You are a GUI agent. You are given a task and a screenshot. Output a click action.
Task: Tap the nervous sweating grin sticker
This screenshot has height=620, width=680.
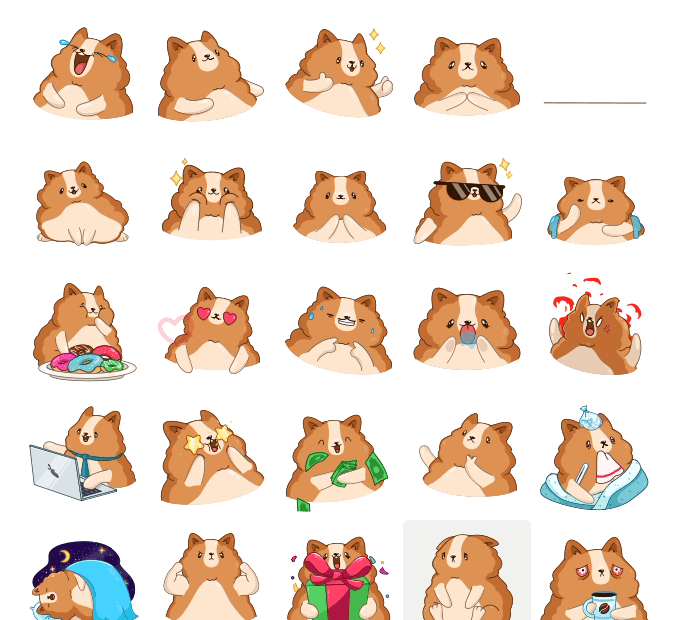click(339, 331)
